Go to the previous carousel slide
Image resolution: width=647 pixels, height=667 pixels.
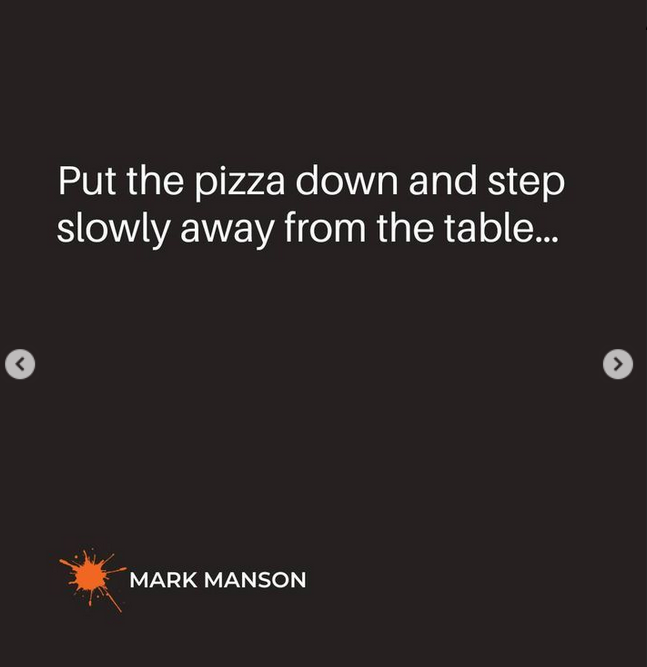20,365
